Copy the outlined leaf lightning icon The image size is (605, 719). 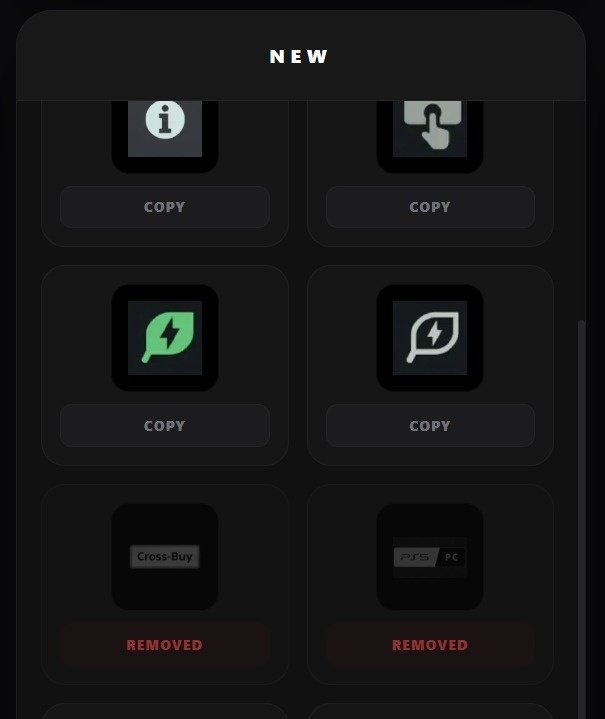[x=430, y=426]
